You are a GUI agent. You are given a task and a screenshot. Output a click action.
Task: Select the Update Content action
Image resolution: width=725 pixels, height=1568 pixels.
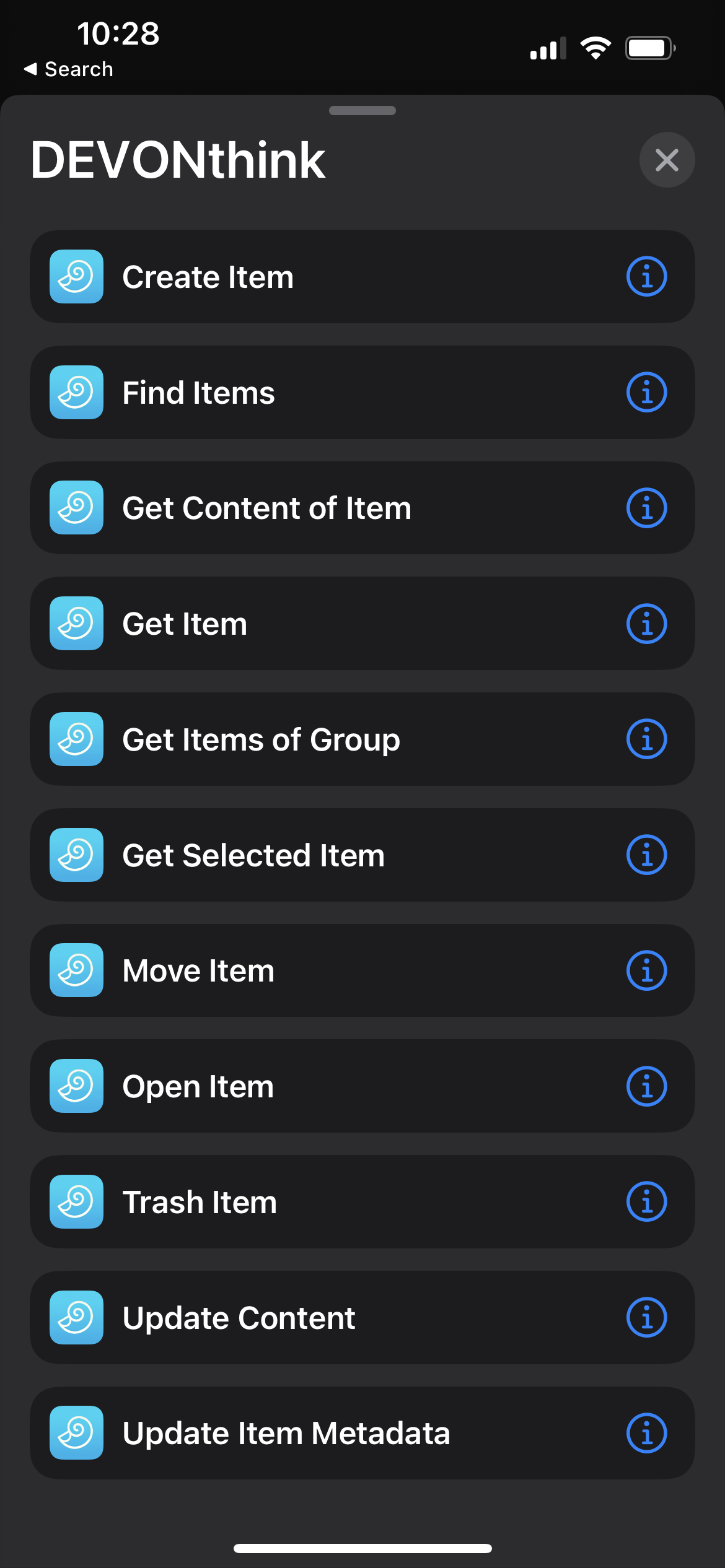[310, 1318]
